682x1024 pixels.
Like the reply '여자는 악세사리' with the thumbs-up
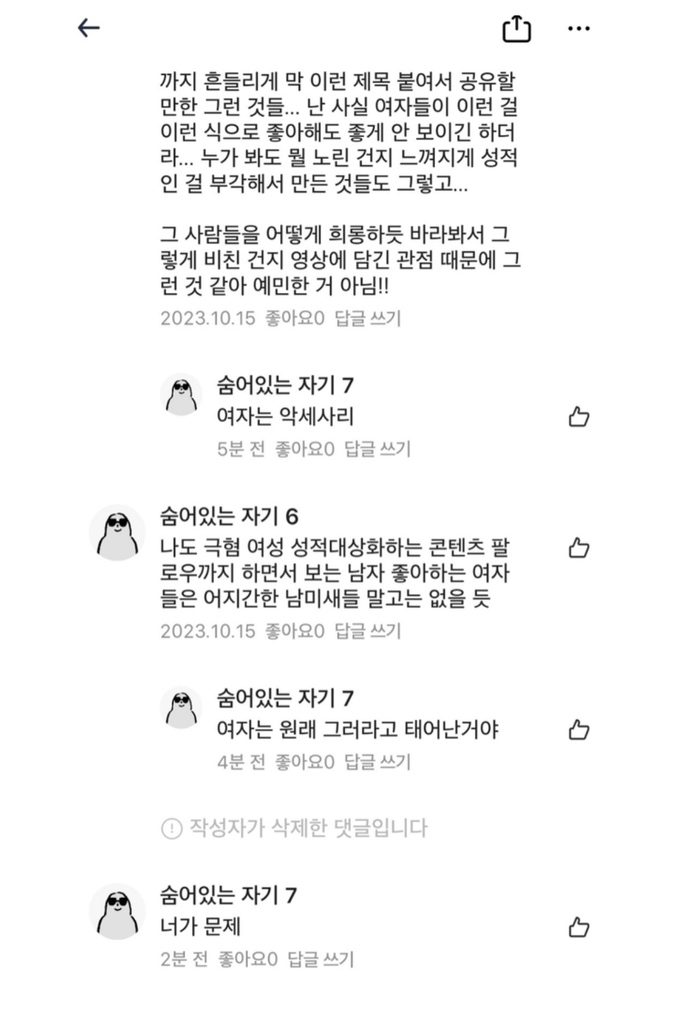pos(578,417)
